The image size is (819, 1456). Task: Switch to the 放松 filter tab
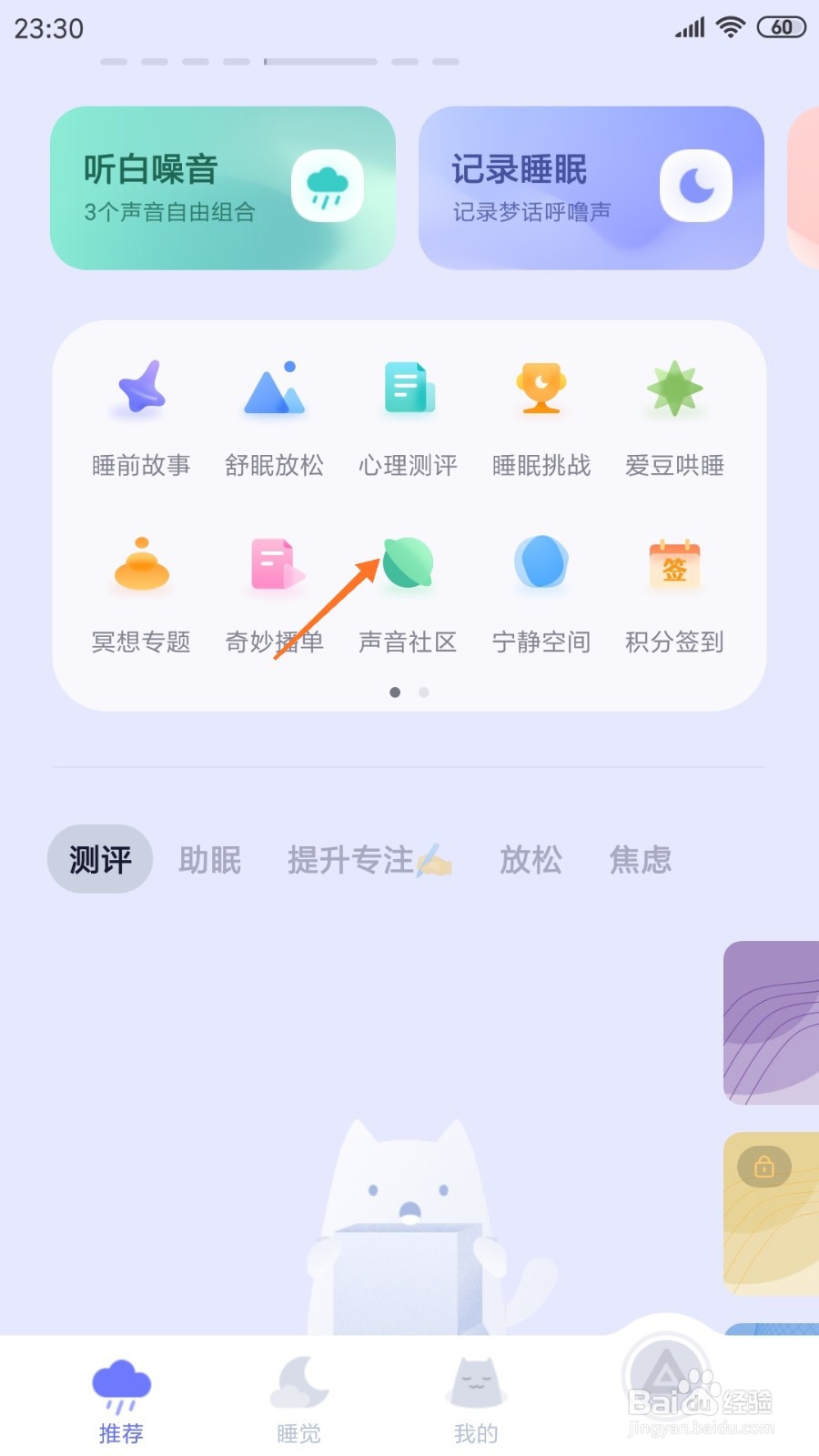pyautogui.click(x=531, y=859)
